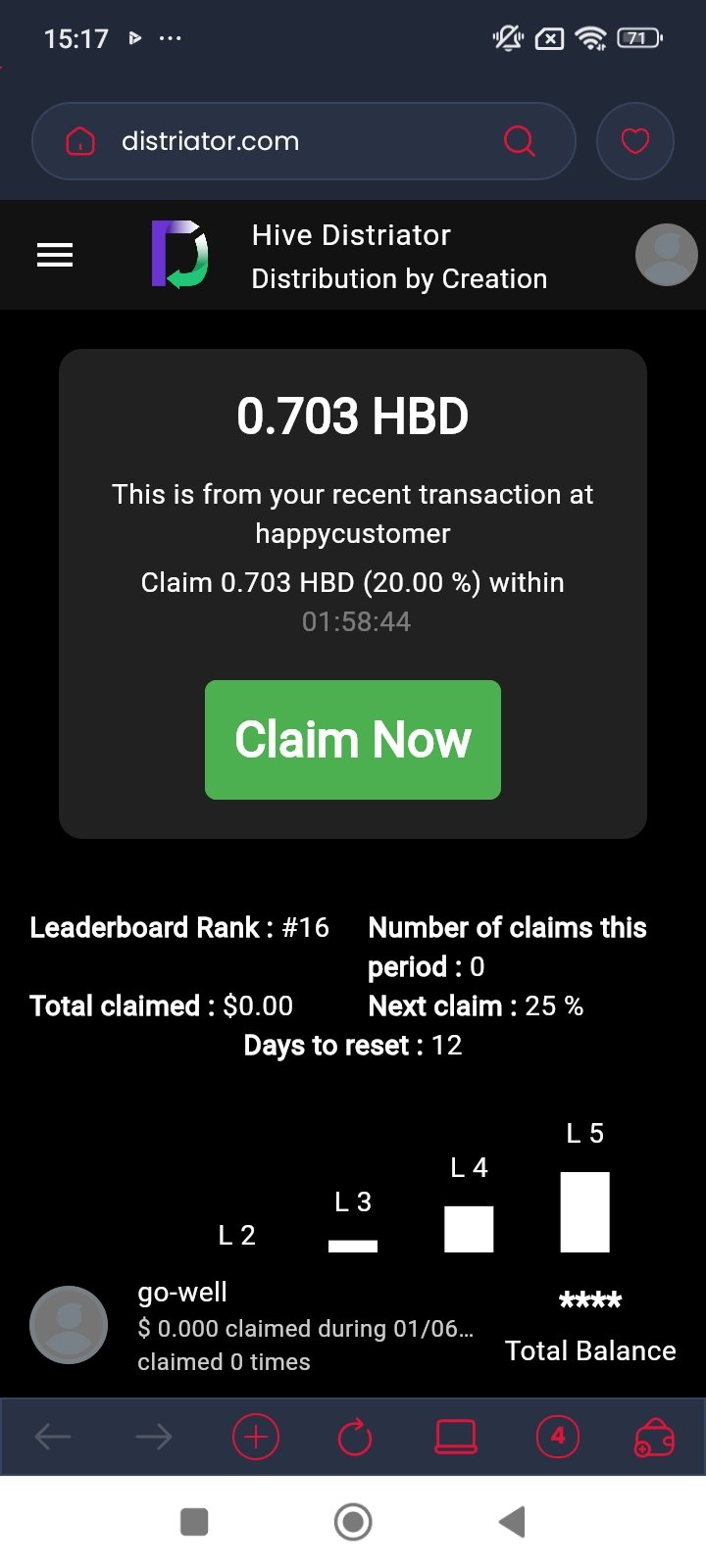Open the hamburger menu
Screen dimensions: 706x1568
(55, 255)
